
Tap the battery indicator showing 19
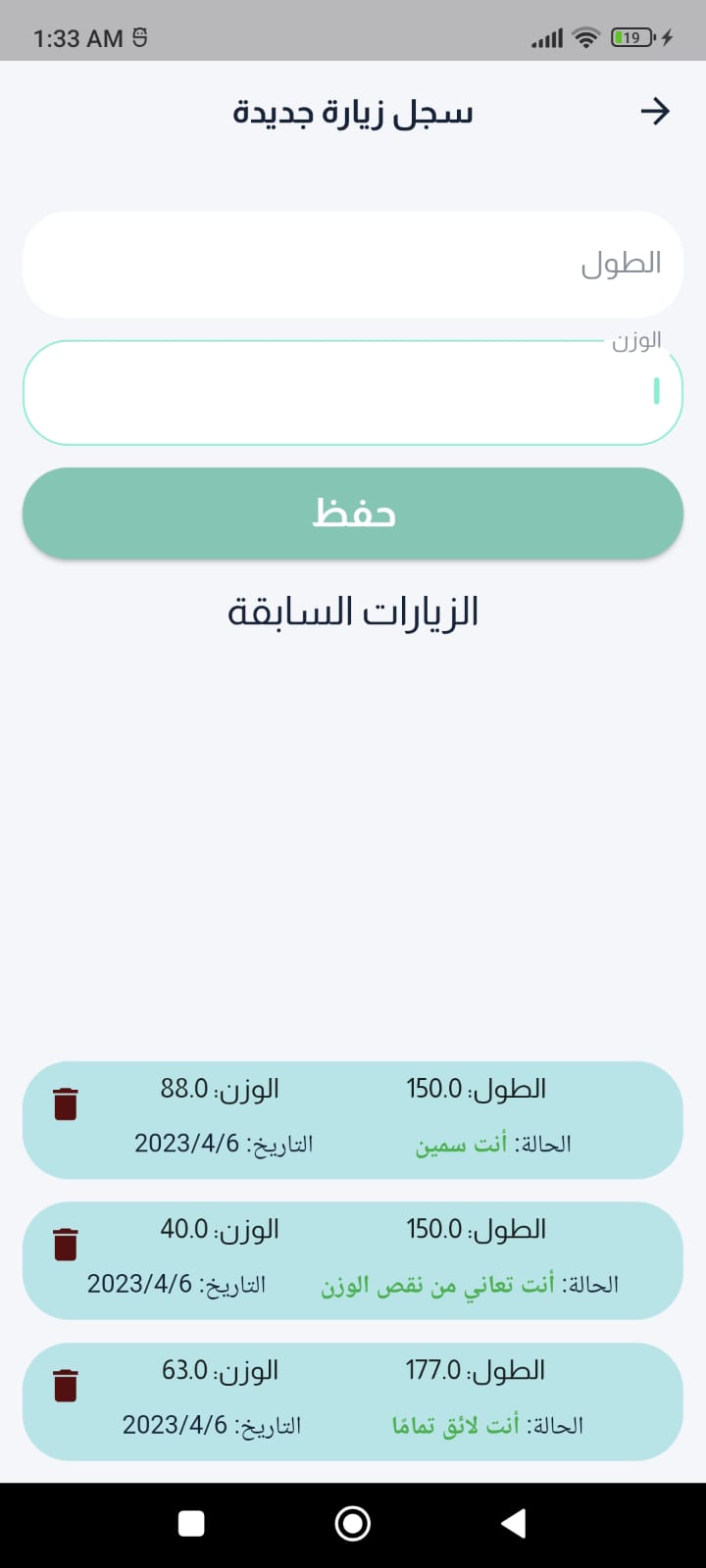click(x=632, y=37)
